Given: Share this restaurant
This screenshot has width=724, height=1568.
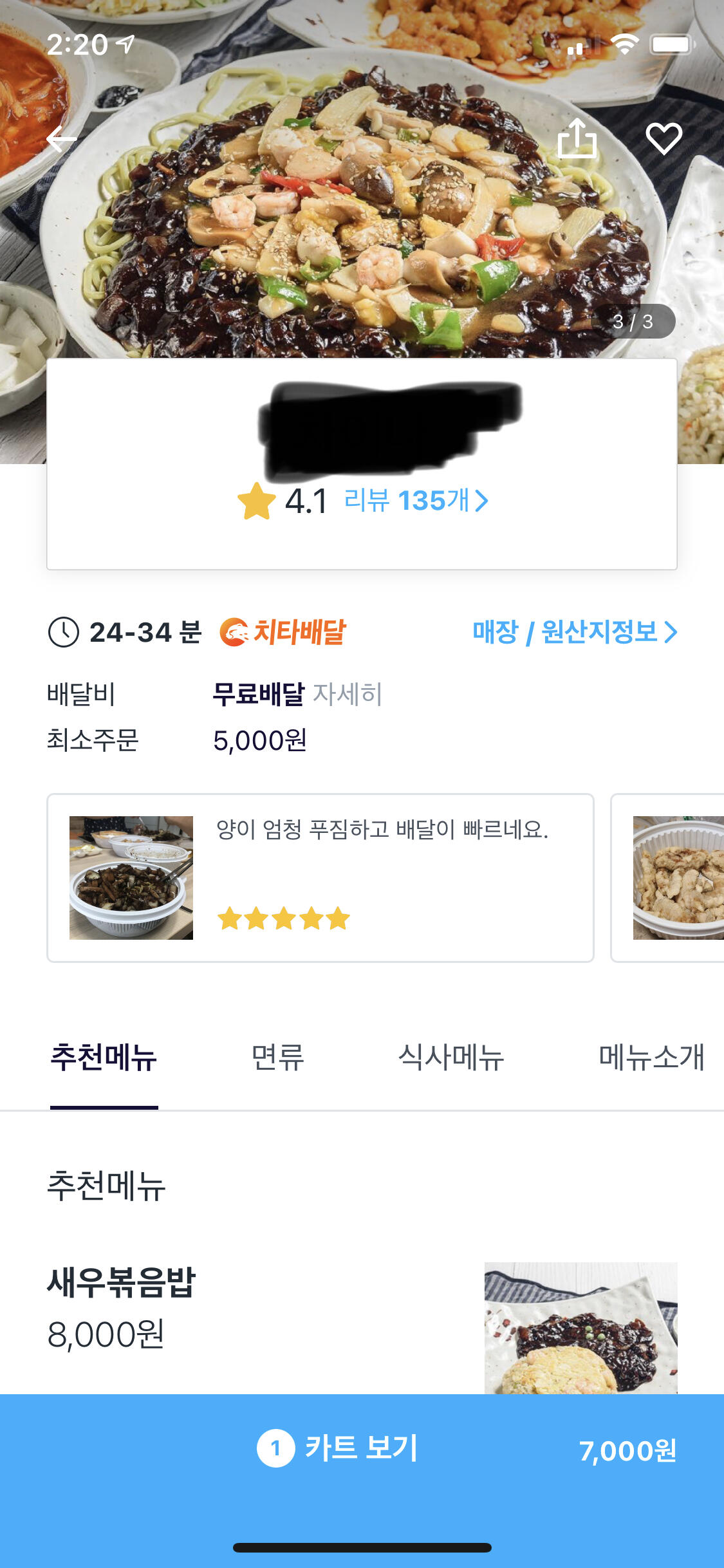Looking at the screenshot, I should click(x=577, y=139).
